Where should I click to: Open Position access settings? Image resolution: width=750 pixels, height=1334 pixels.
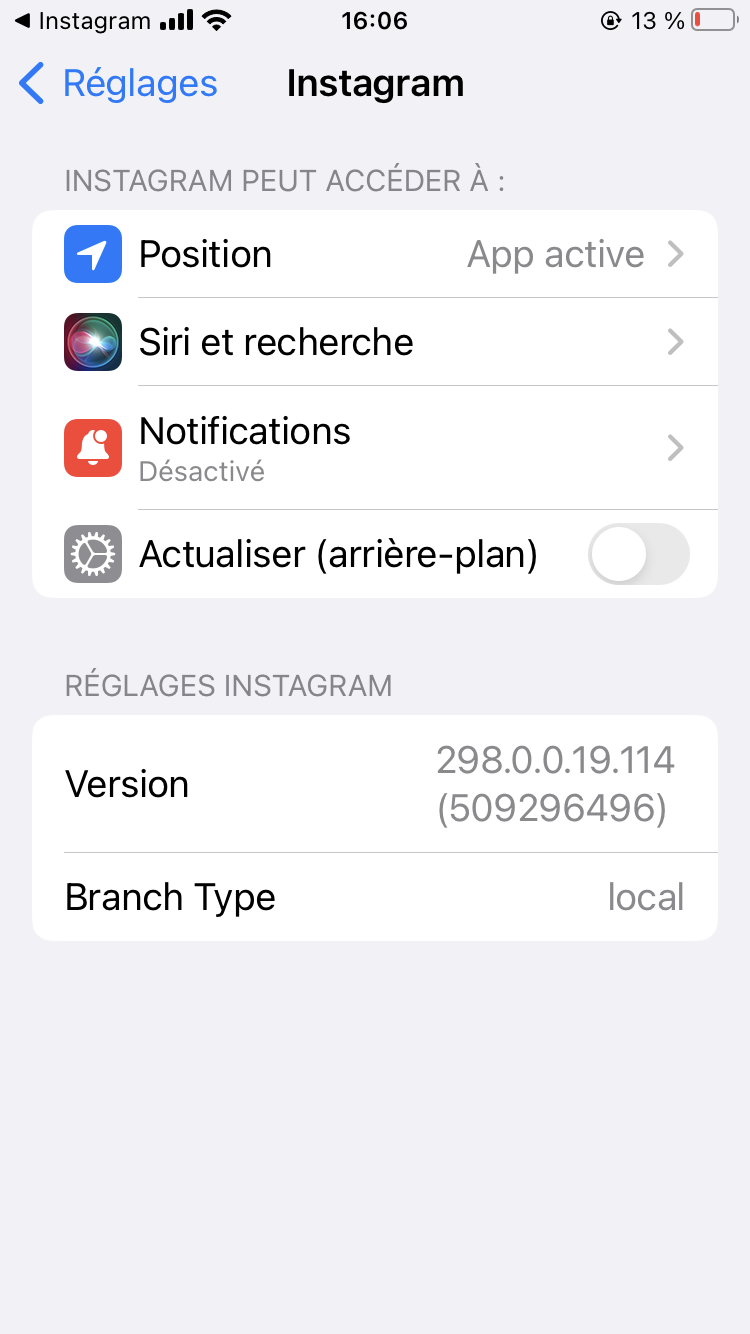coord(375,254)
